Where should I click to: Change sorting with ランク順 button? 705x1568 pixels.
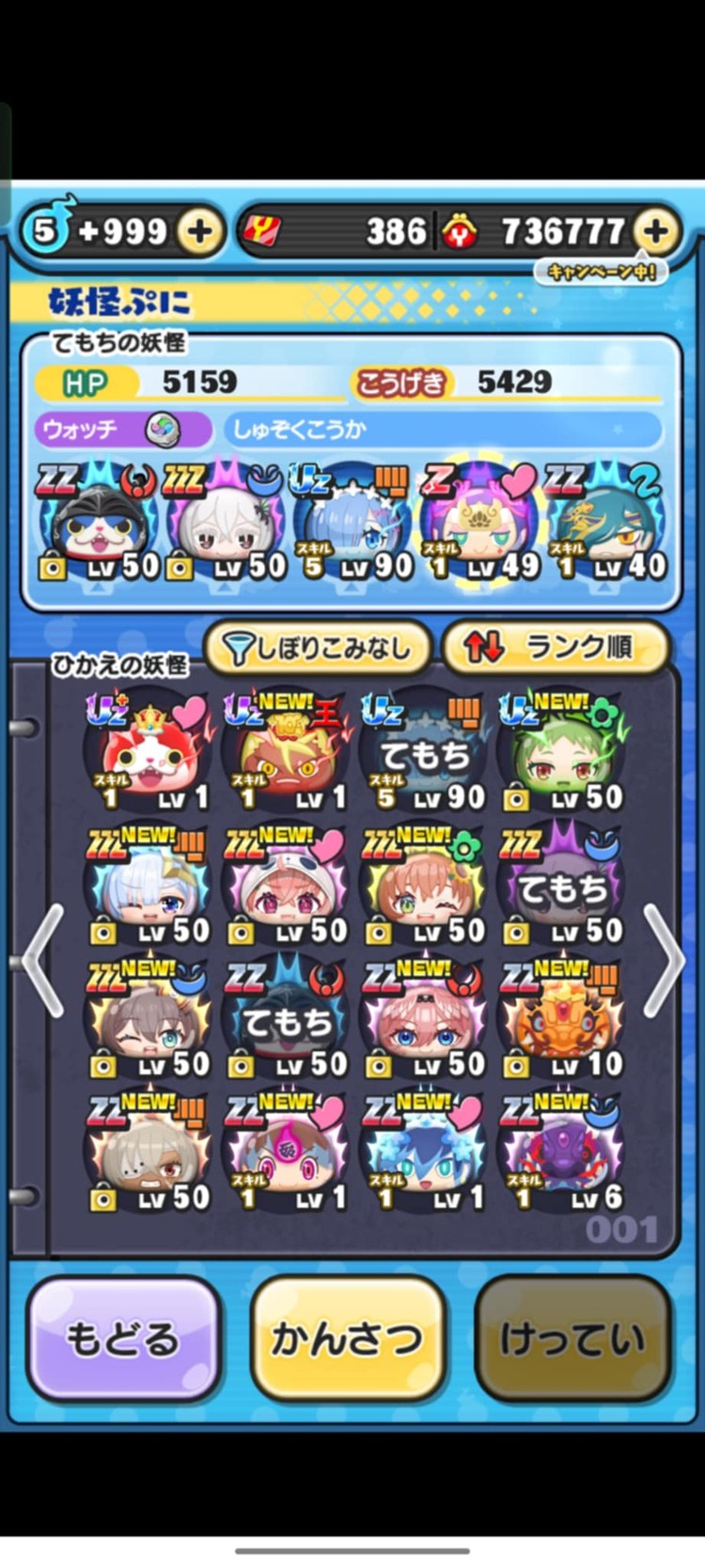pyautogui.click(x=556, y=647)
